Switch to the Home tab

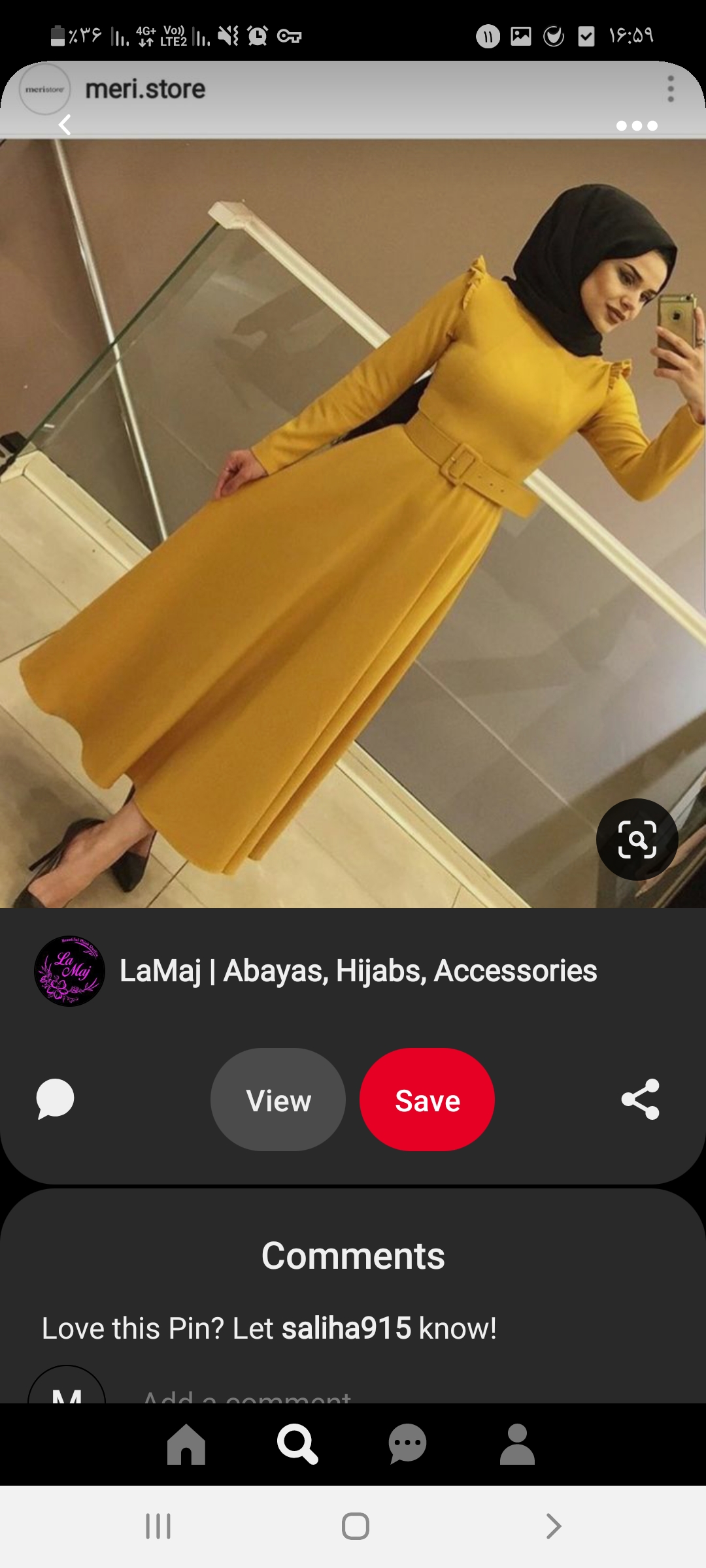(x=186, y=1444)
